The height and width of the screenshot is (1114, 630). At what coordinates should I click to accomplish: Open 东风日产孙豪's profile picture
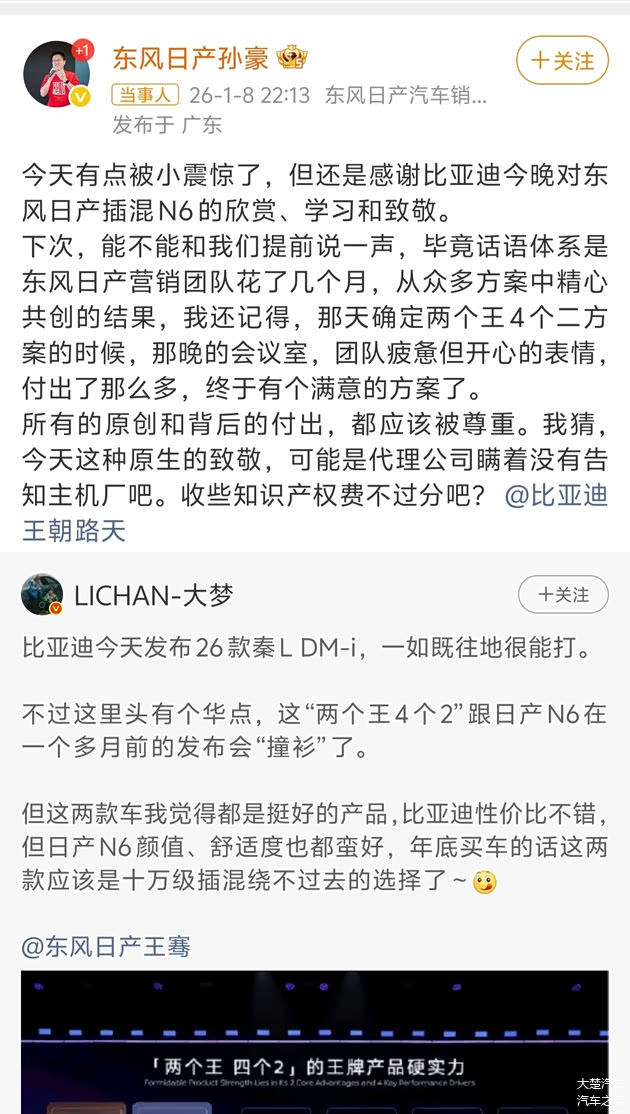click(56, 75)
